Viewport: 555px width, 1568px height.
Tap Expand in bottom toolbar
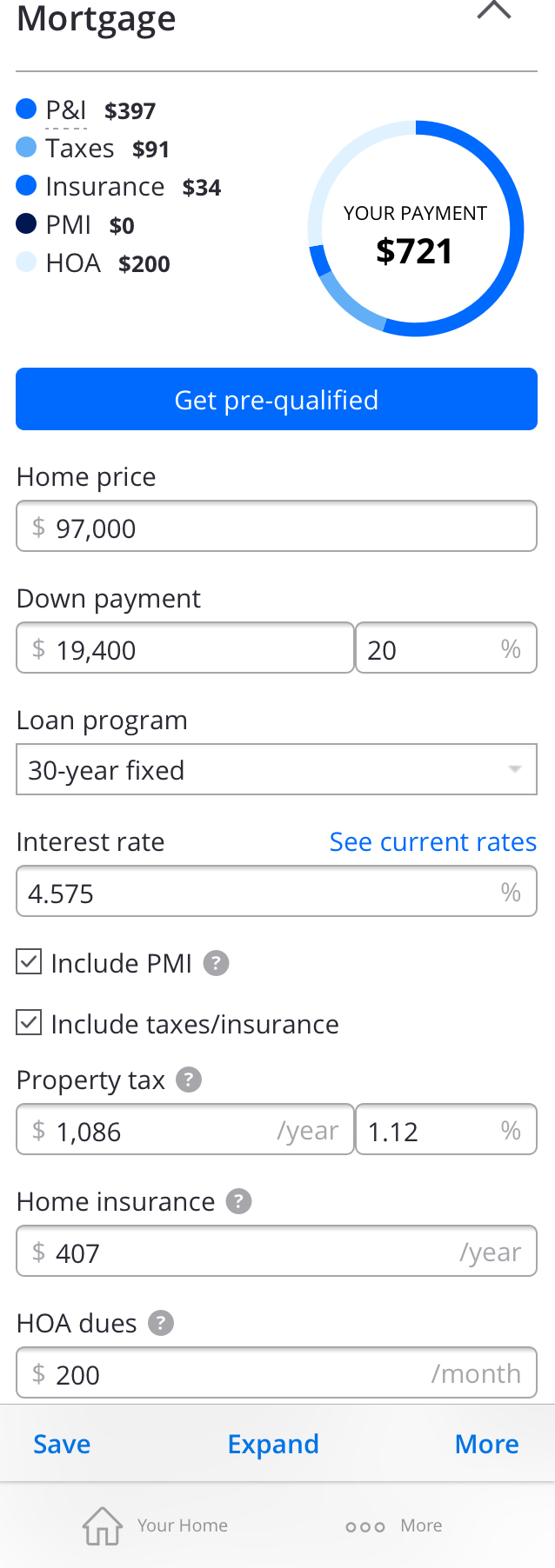(273, 1444)
